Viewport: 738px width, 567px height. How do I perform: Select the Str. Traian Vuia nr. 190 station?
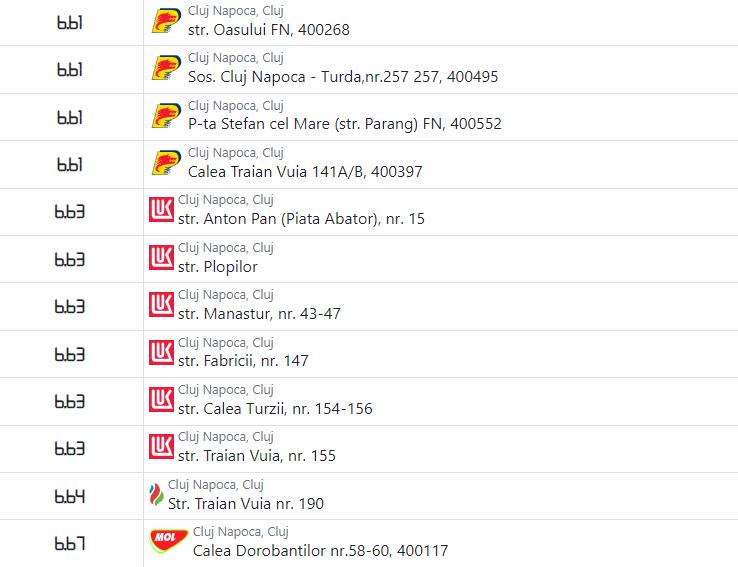(x=245, y=503)
